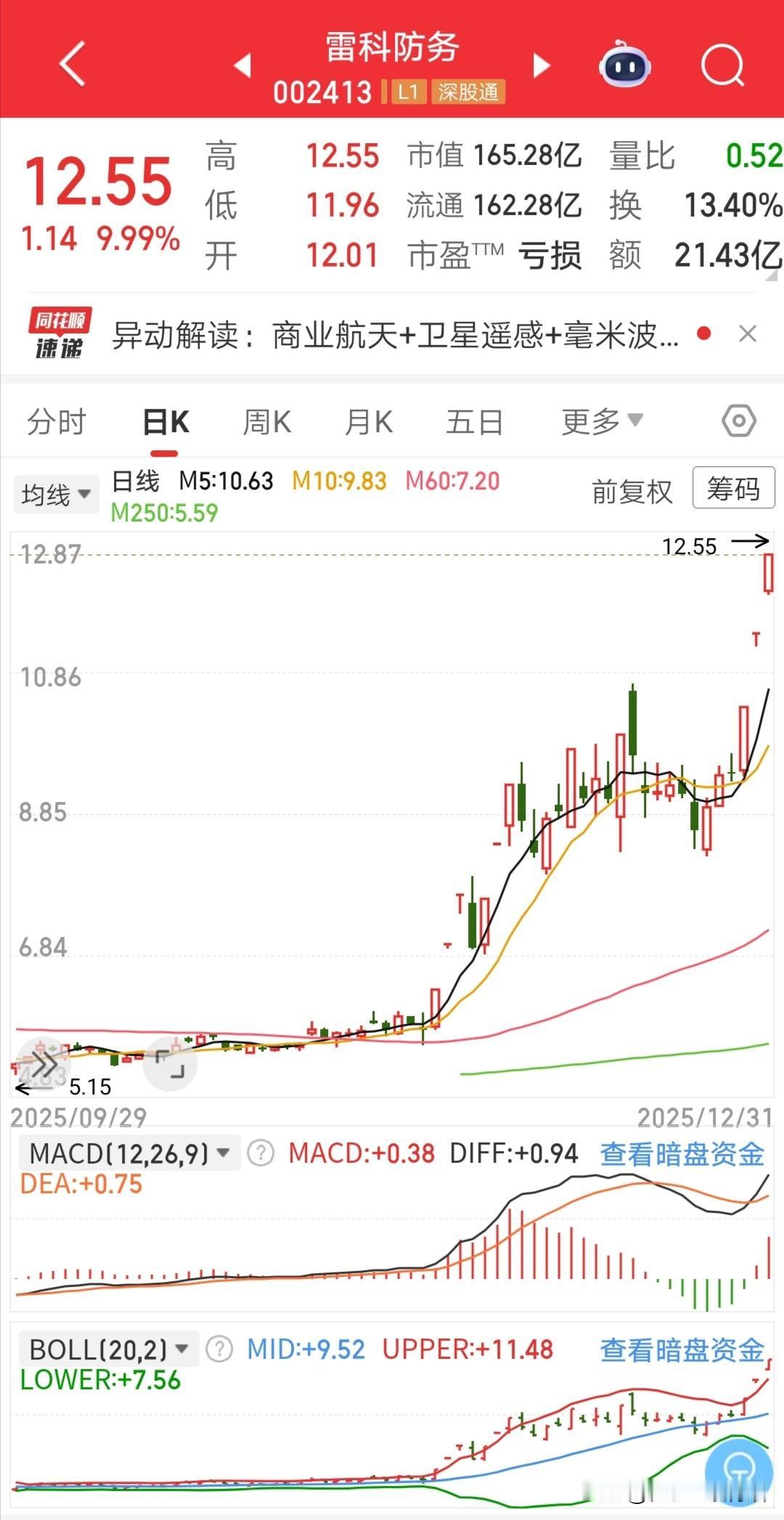
Task: Open chart settings via the gear icon
Action: pyautogui.click(x=738, y=420)
